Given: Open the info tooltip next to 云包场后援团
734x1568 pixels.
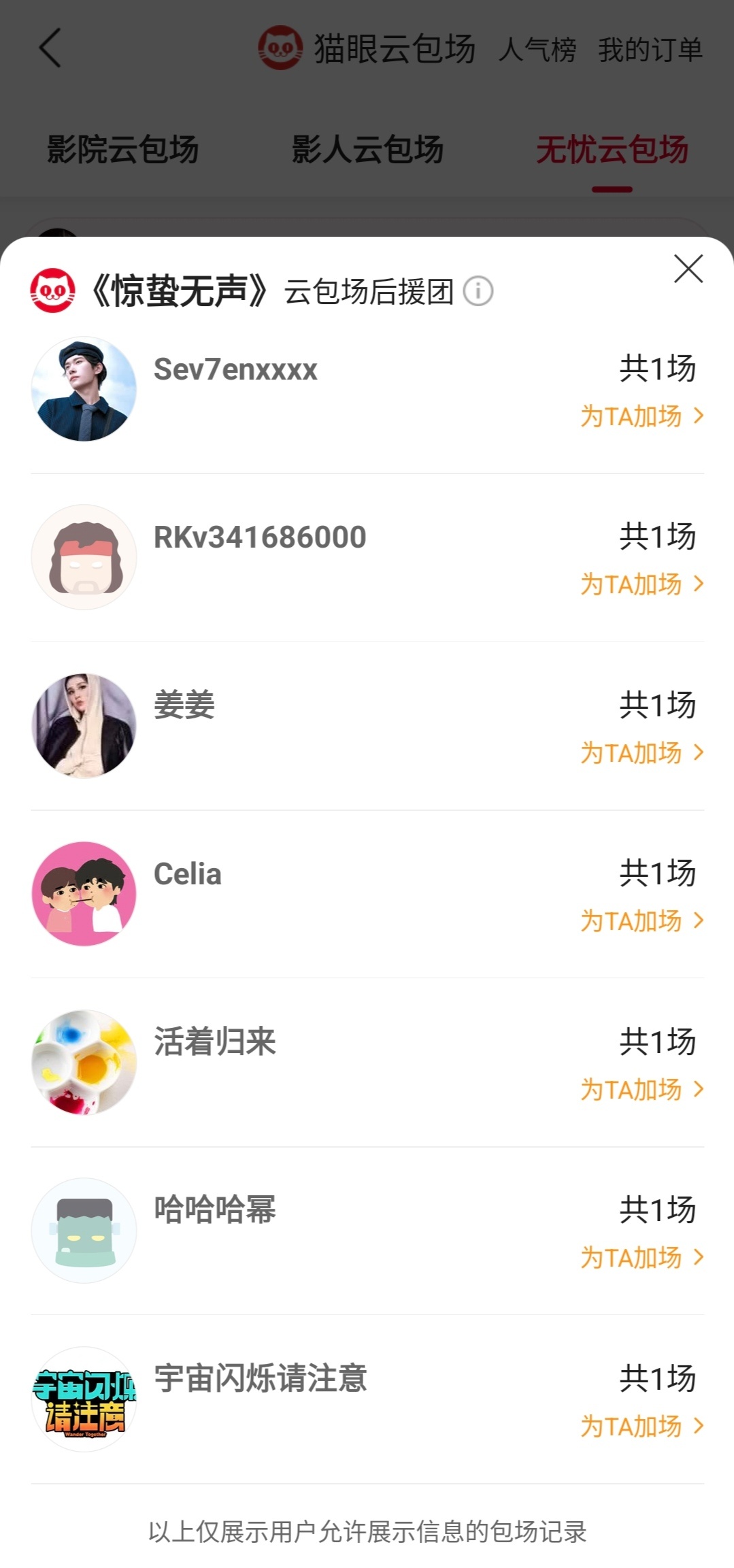Looking at the screenshot, I should coord(478,291).
